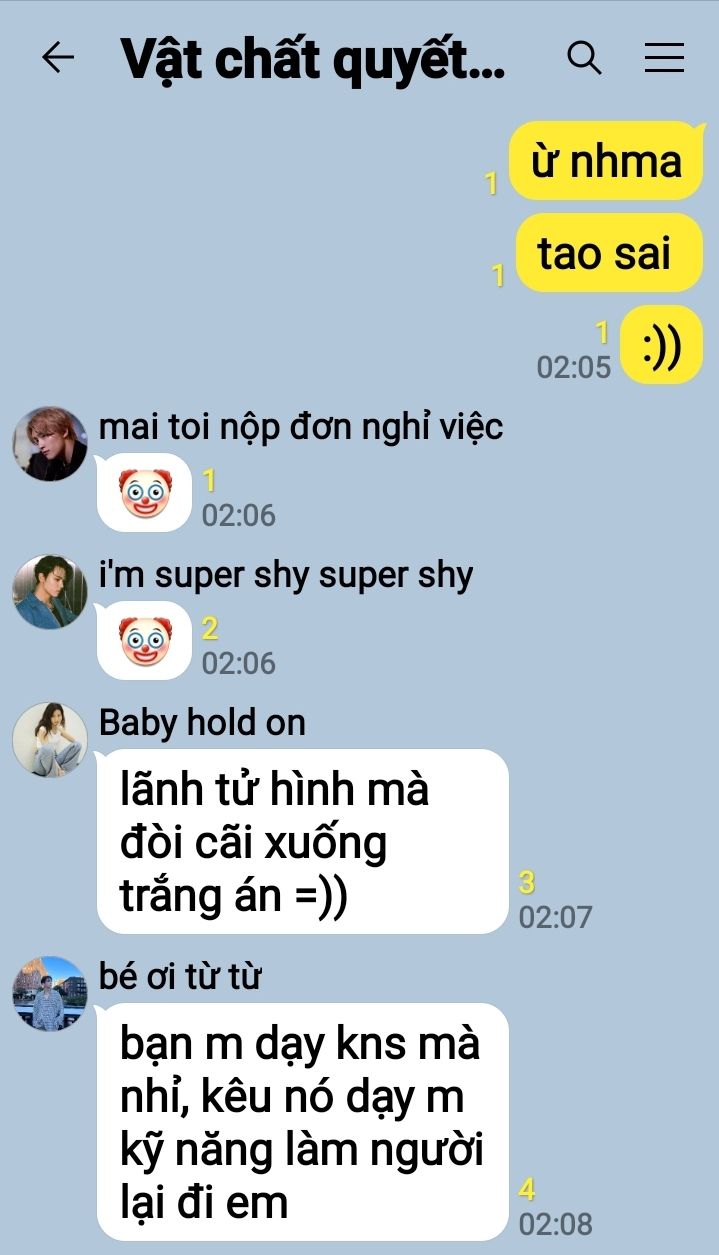Screen dimensions: 719x1255
Task: Tap bé ơi từ từ's profile avatar
Action: click(50, 994)
